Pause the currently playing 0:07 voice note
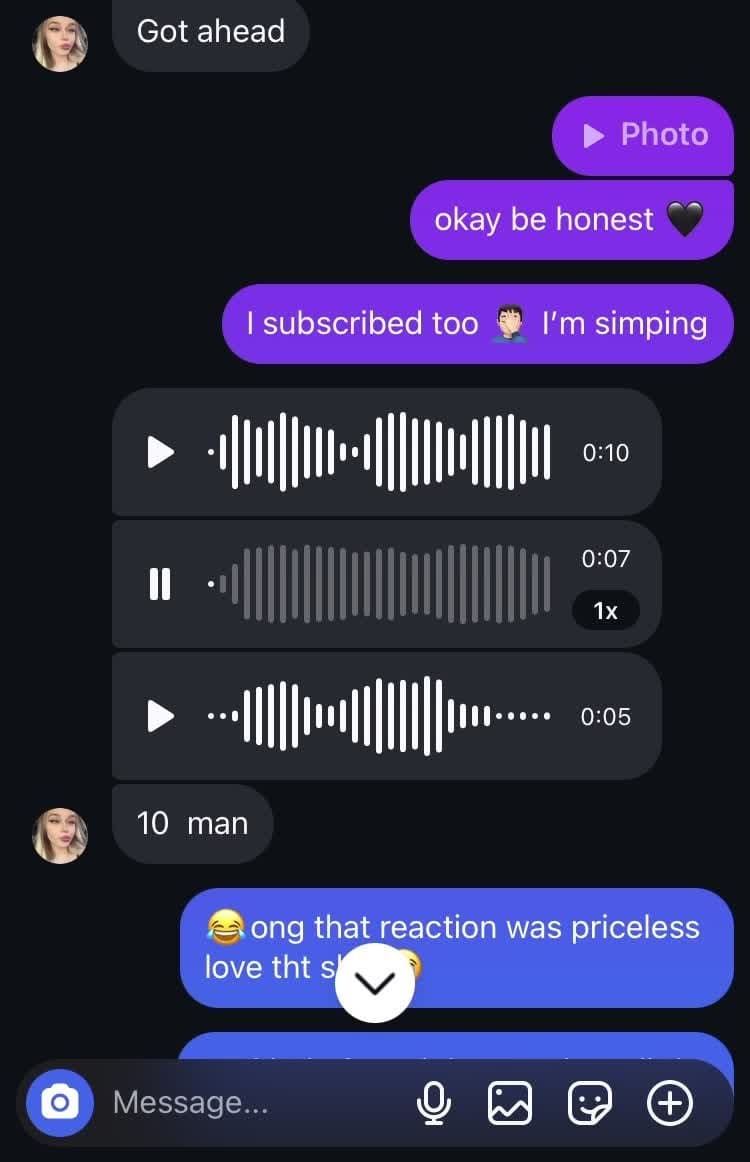750x1162 pixels. (159, 584)
